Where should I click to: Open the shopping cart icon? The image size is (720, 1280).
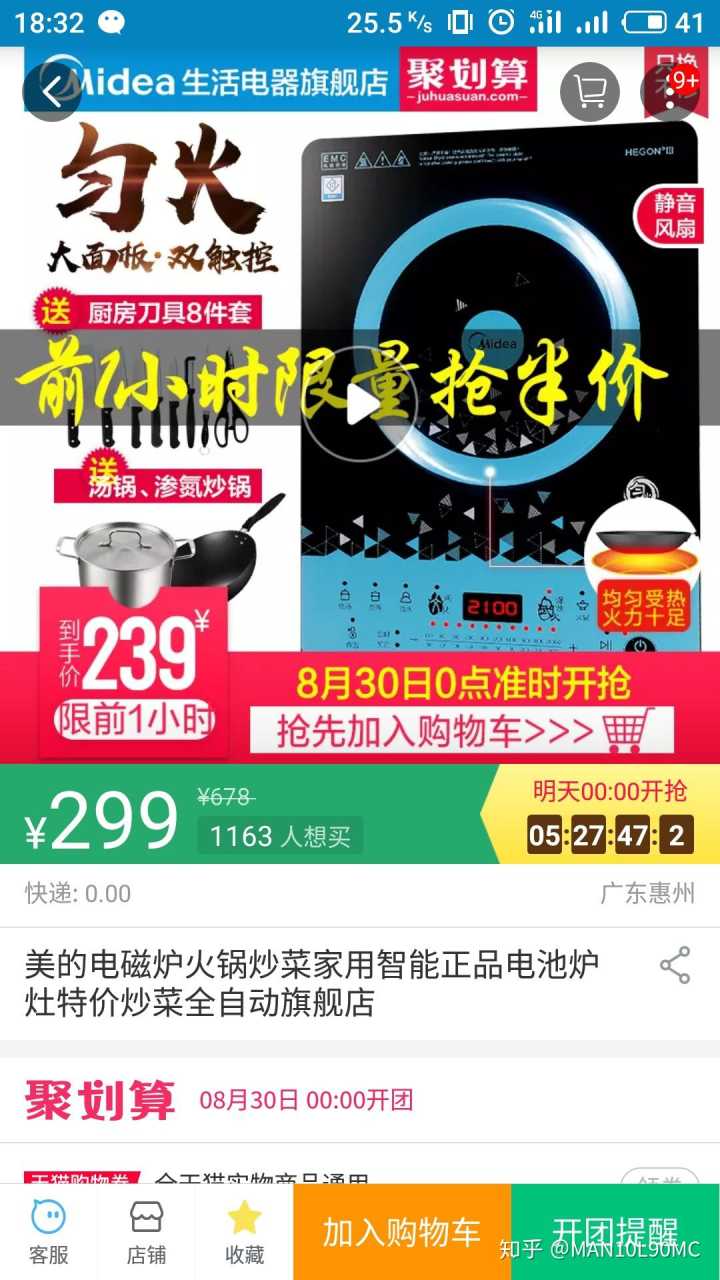[x=590, y=92]
